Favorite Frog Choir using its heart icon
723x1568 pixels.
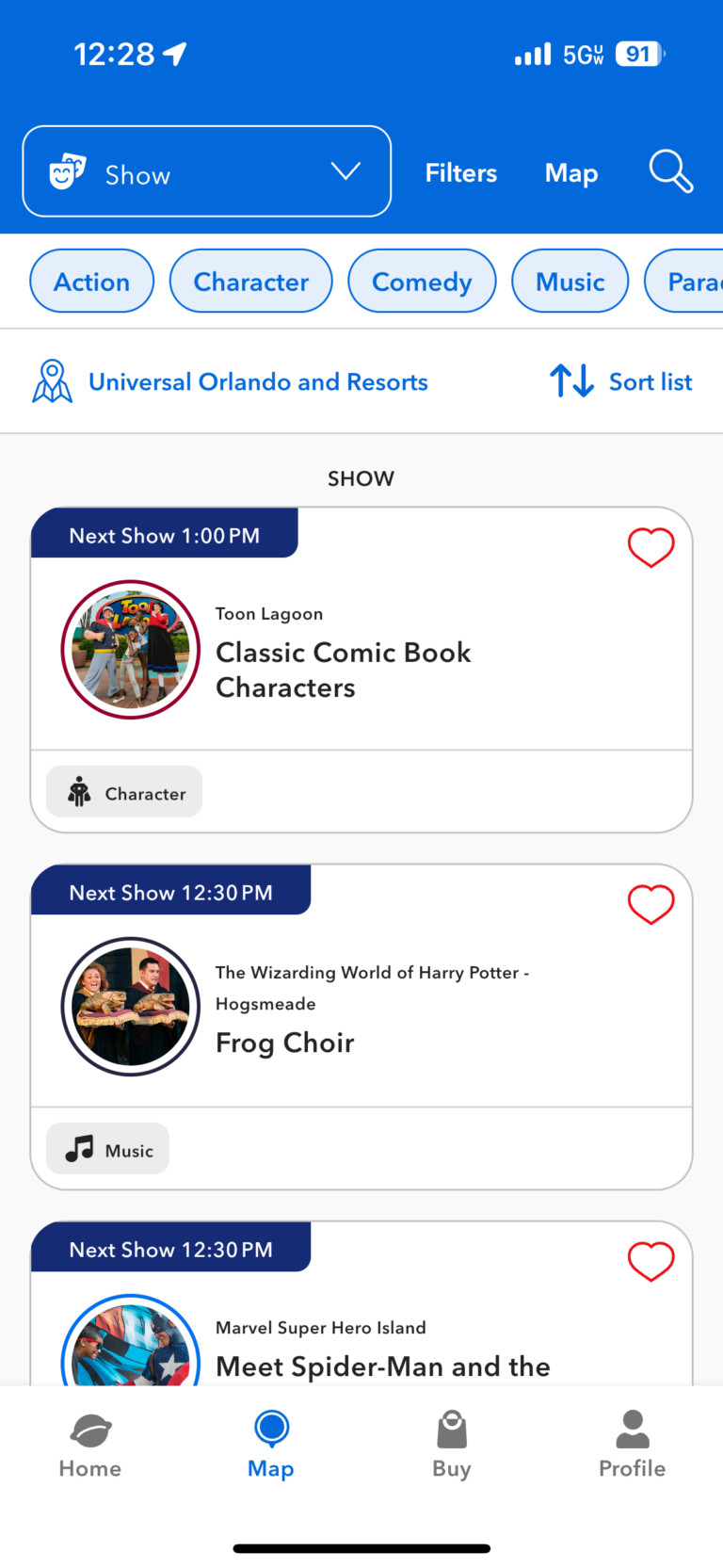pyautogui.click(x=651, y=904)
